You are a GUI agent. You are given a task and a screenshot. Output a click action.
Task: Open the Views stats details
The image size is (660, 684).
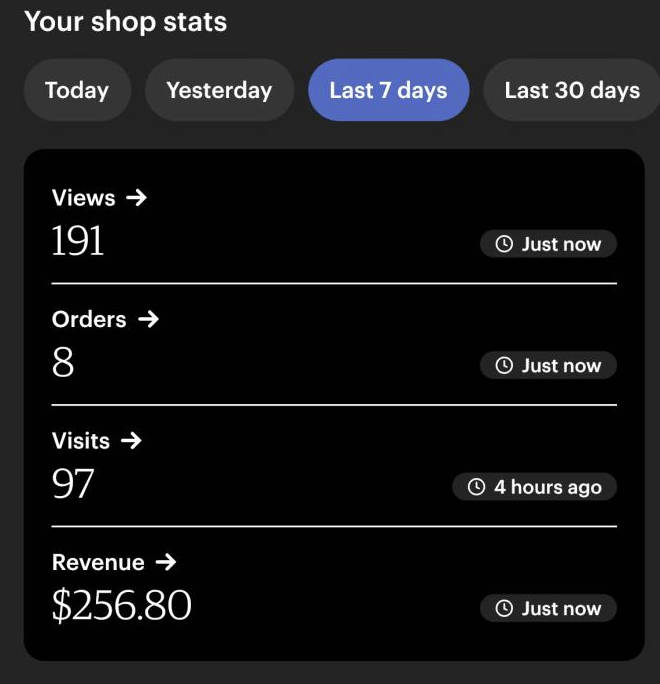point(99,198)
